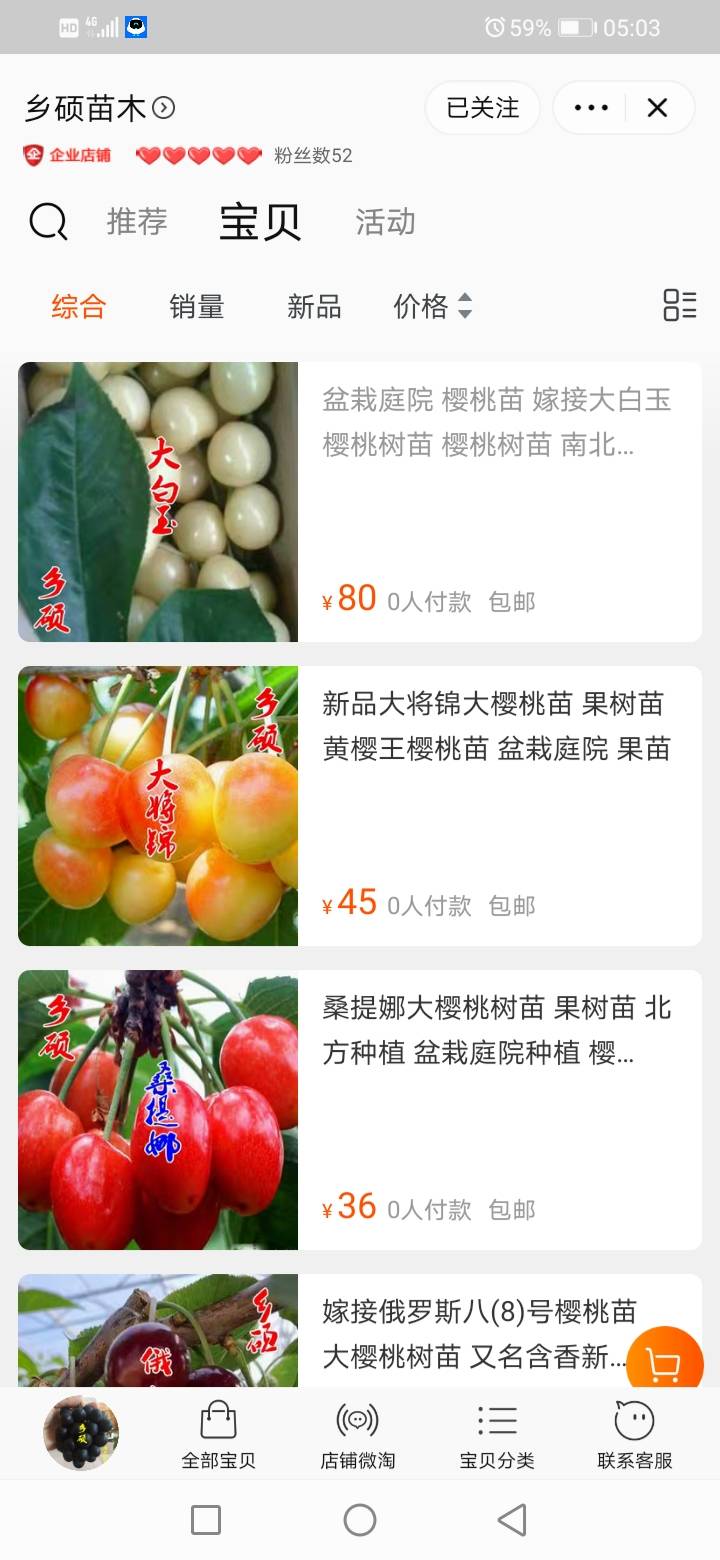Open 宝贝分类 categories
Image resolution: width=720 pixels, height=1560 pixels.
click(497, 1435)
